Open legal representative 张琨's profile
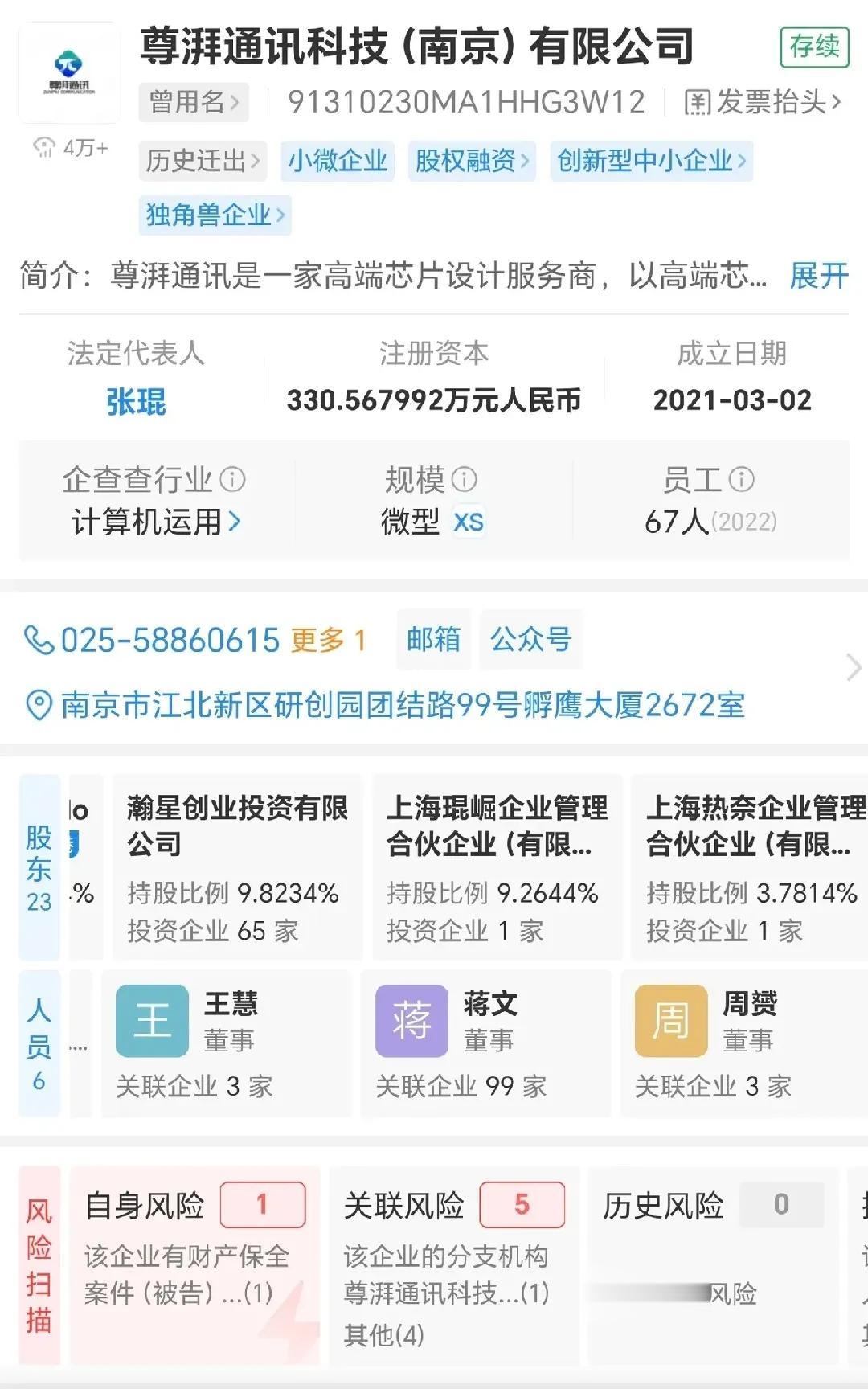This screenshot has height=1389, width=868. pyautogui.click(x=135, y=400)
